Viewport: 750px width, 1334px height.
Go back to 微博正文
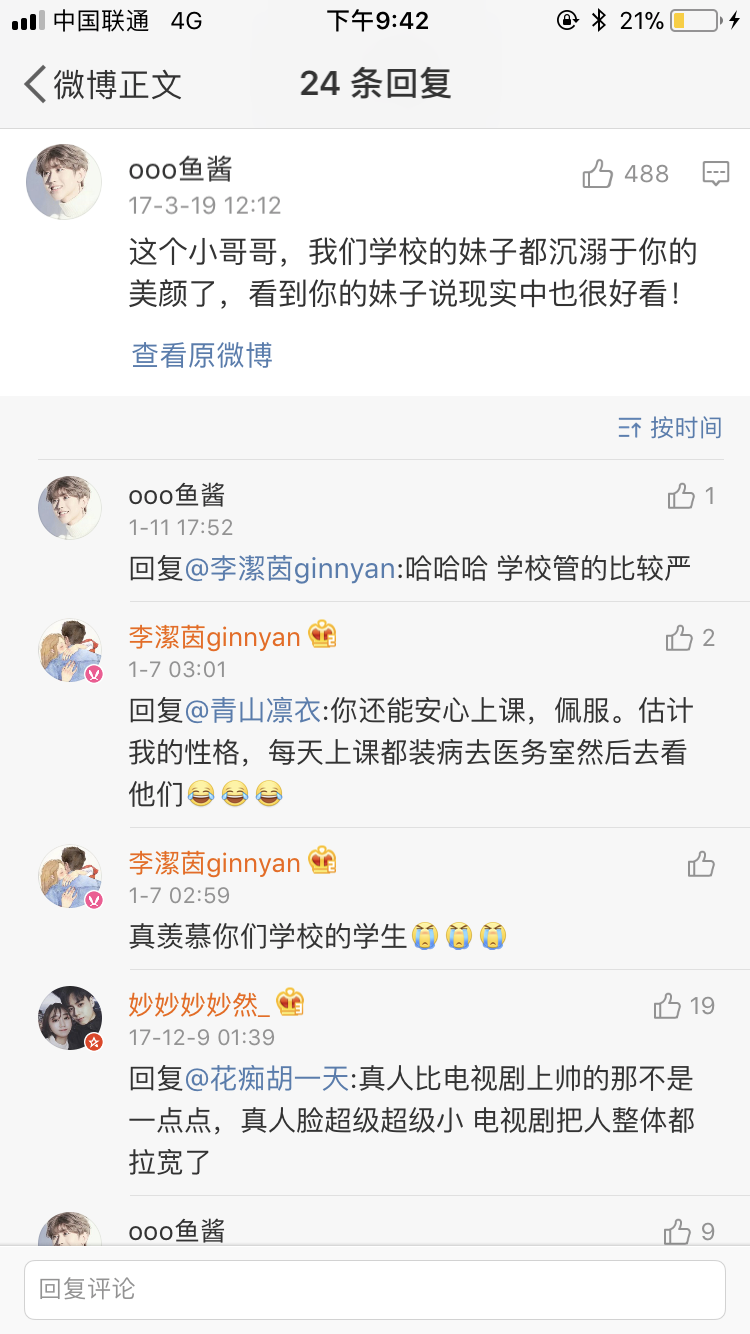click(x=102, y=85)
